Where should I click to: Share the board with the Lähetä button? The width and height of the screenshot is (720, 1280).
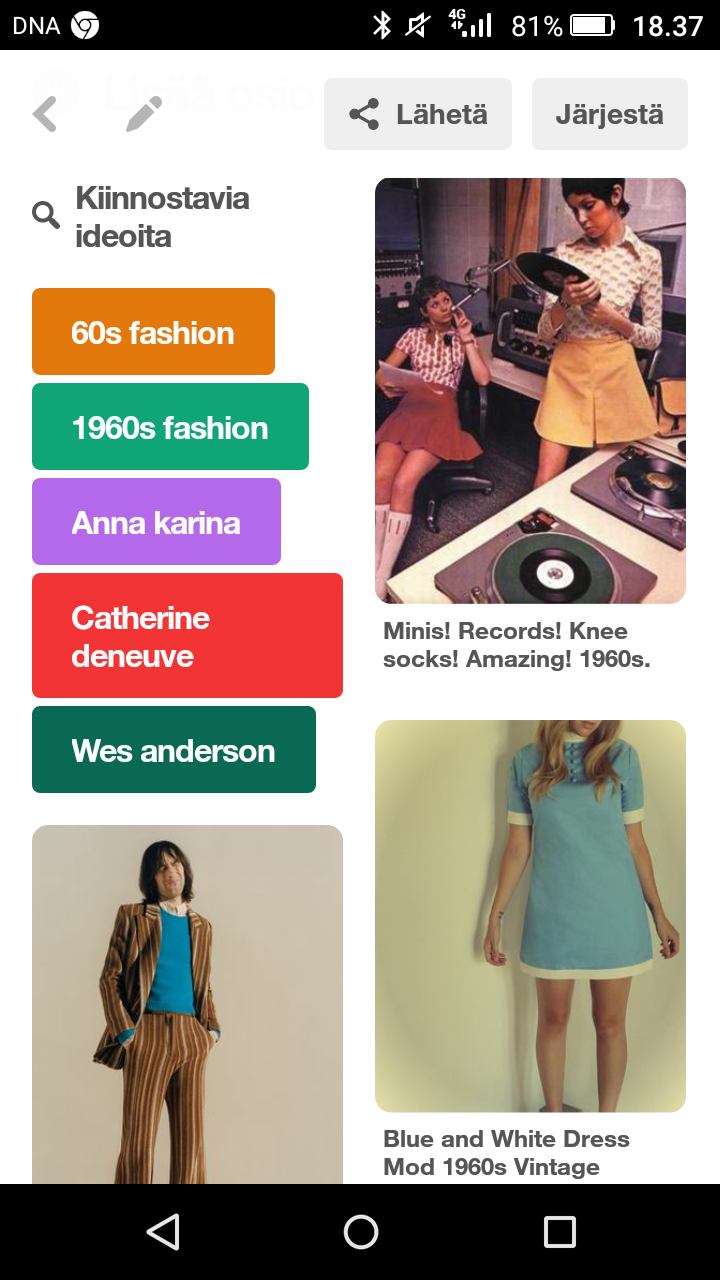point(418,114)
